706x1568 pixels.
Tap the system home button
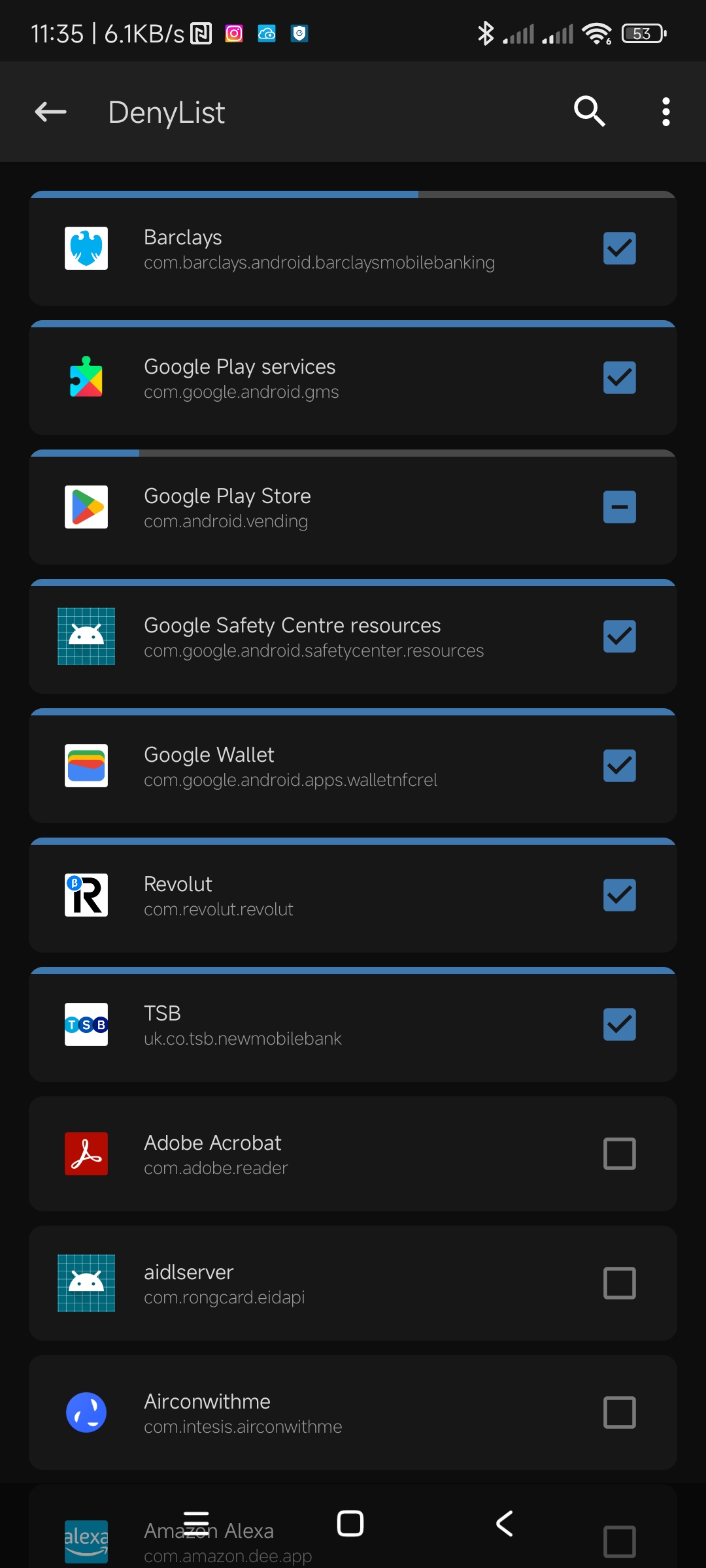click(x=350, y=1524)
